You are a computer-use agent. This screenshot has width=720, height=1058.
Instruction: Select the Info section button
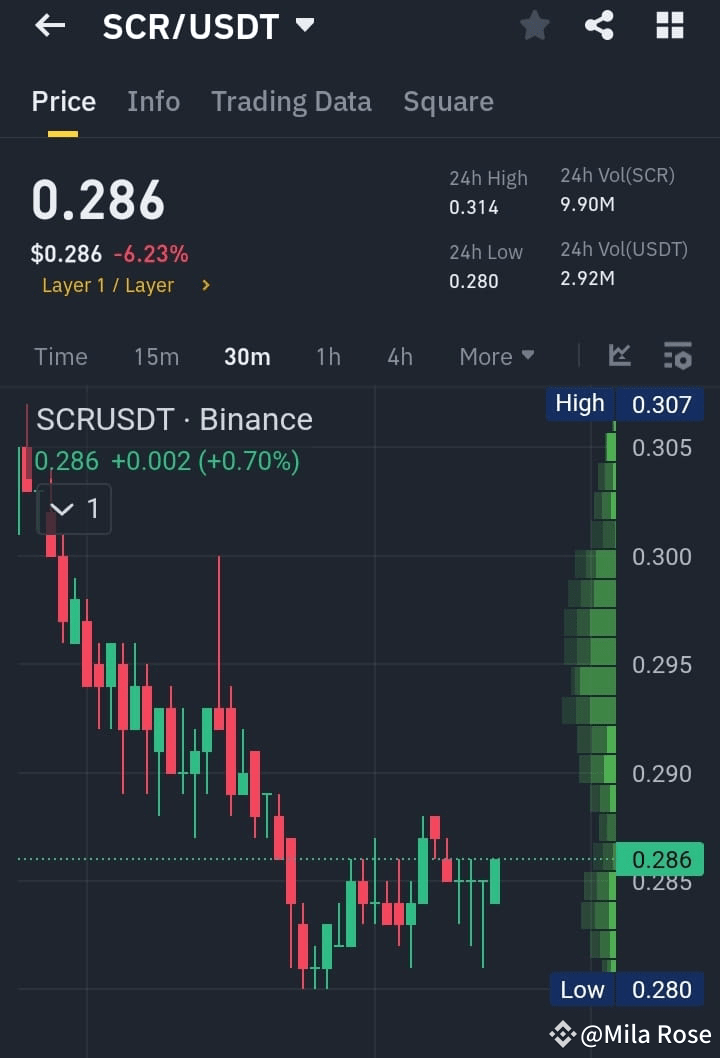[x=153, y=101]
